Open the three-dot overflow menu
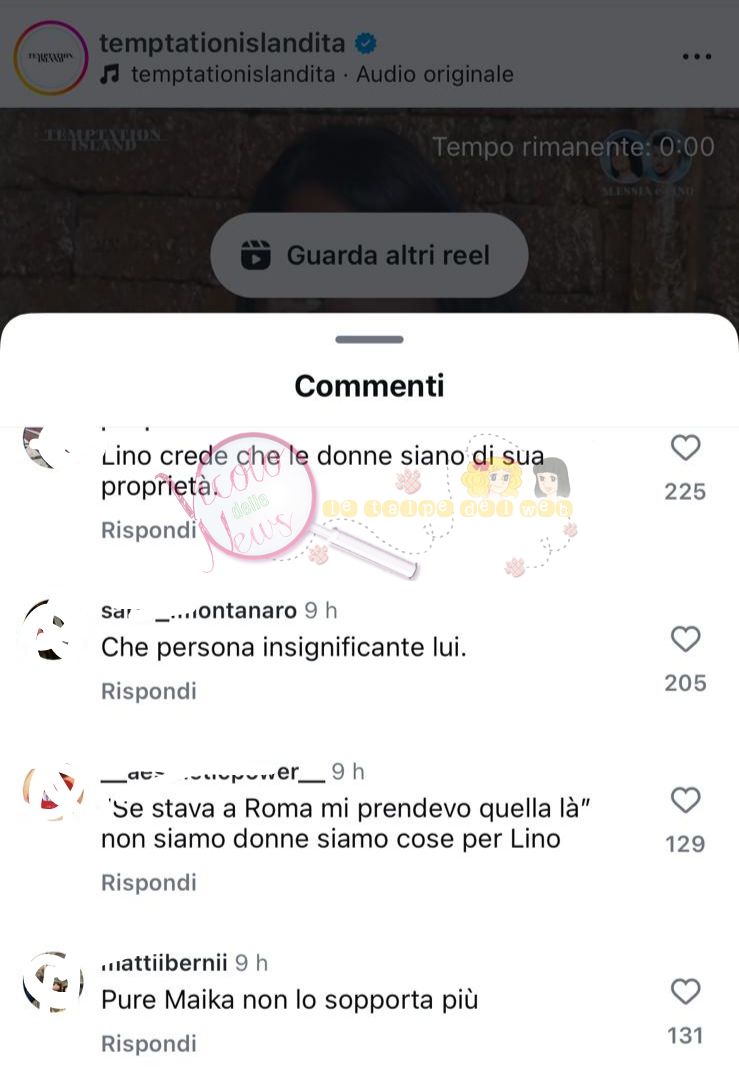 [x=697, y=57]
